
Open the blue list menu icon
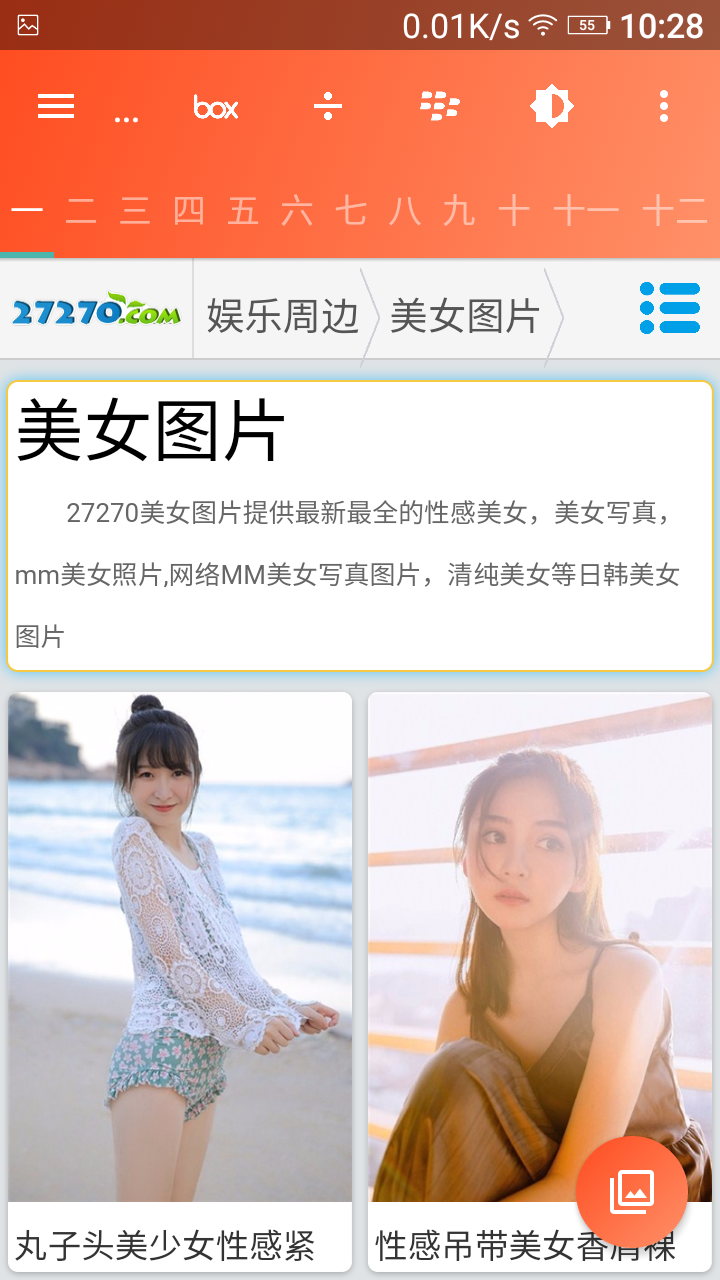coord(669,307)
